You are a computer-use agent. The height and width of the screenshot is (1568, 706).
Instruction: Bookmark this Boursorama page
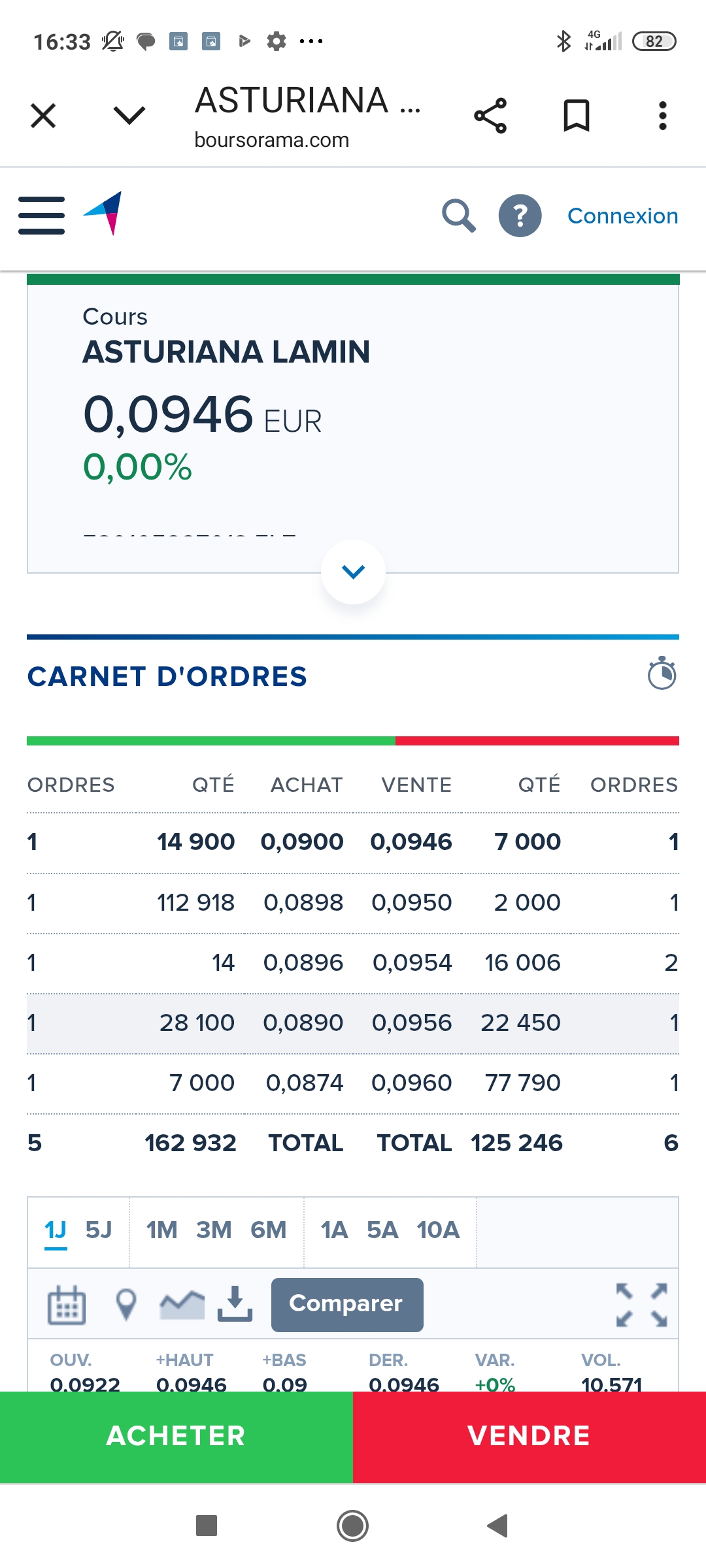pyautogui.click(x=576, y=116)
